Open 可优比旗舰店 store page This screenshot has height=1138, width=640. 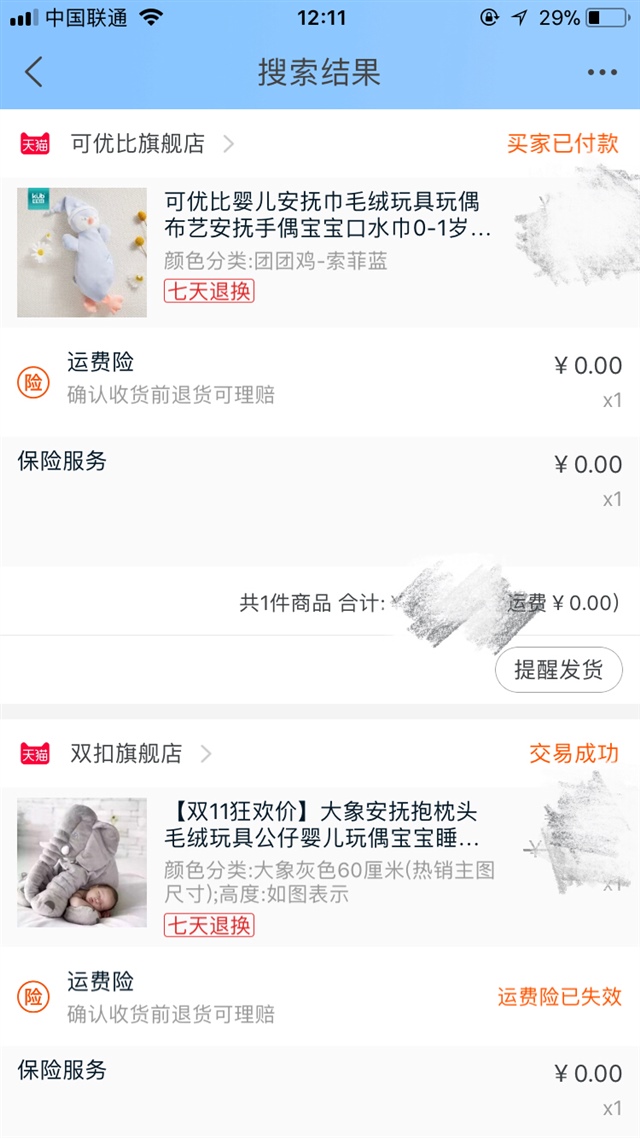tap(138, 144)
